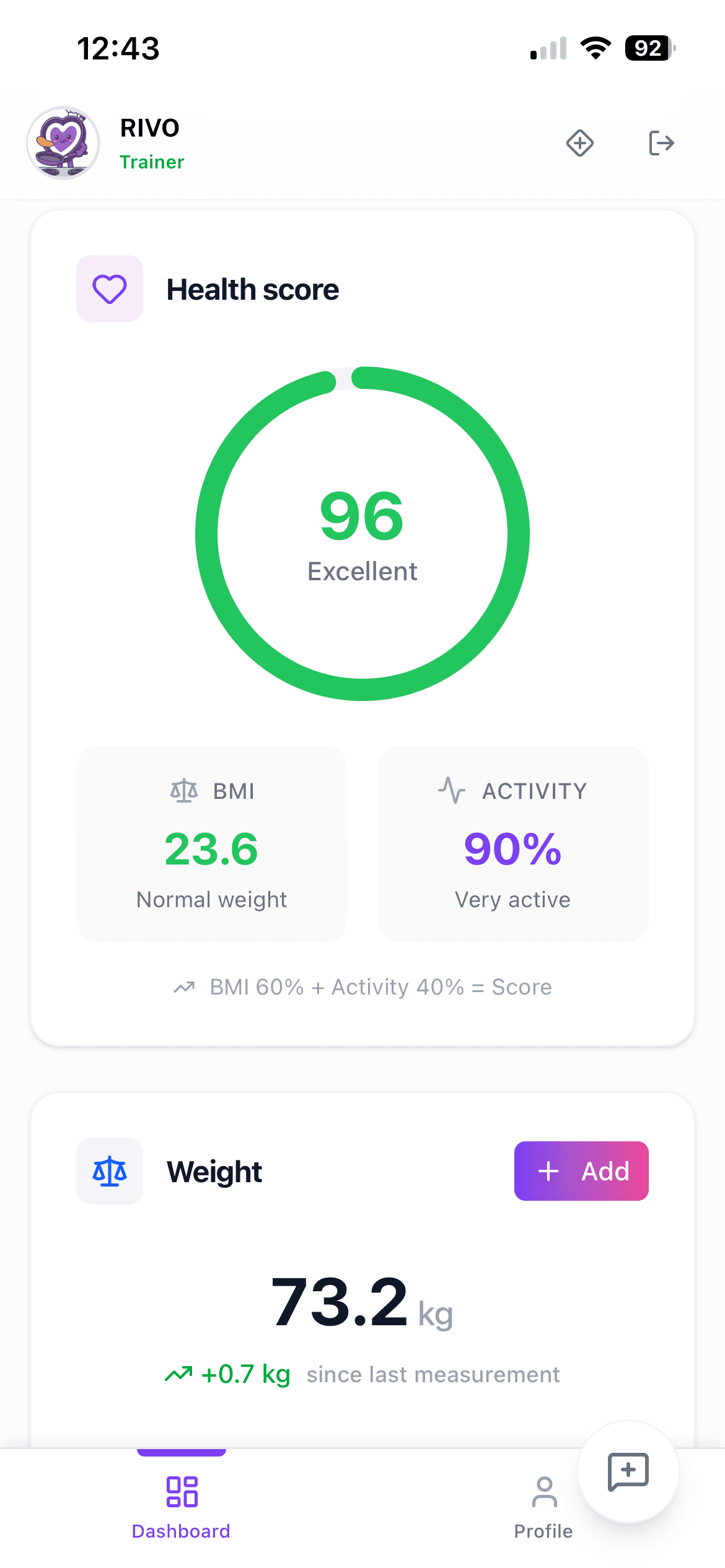Image resolution: width=725 pixels, height=1568 pixels.
Task: Open the RIVO profile avatar
Action: (x=63, y=143)
